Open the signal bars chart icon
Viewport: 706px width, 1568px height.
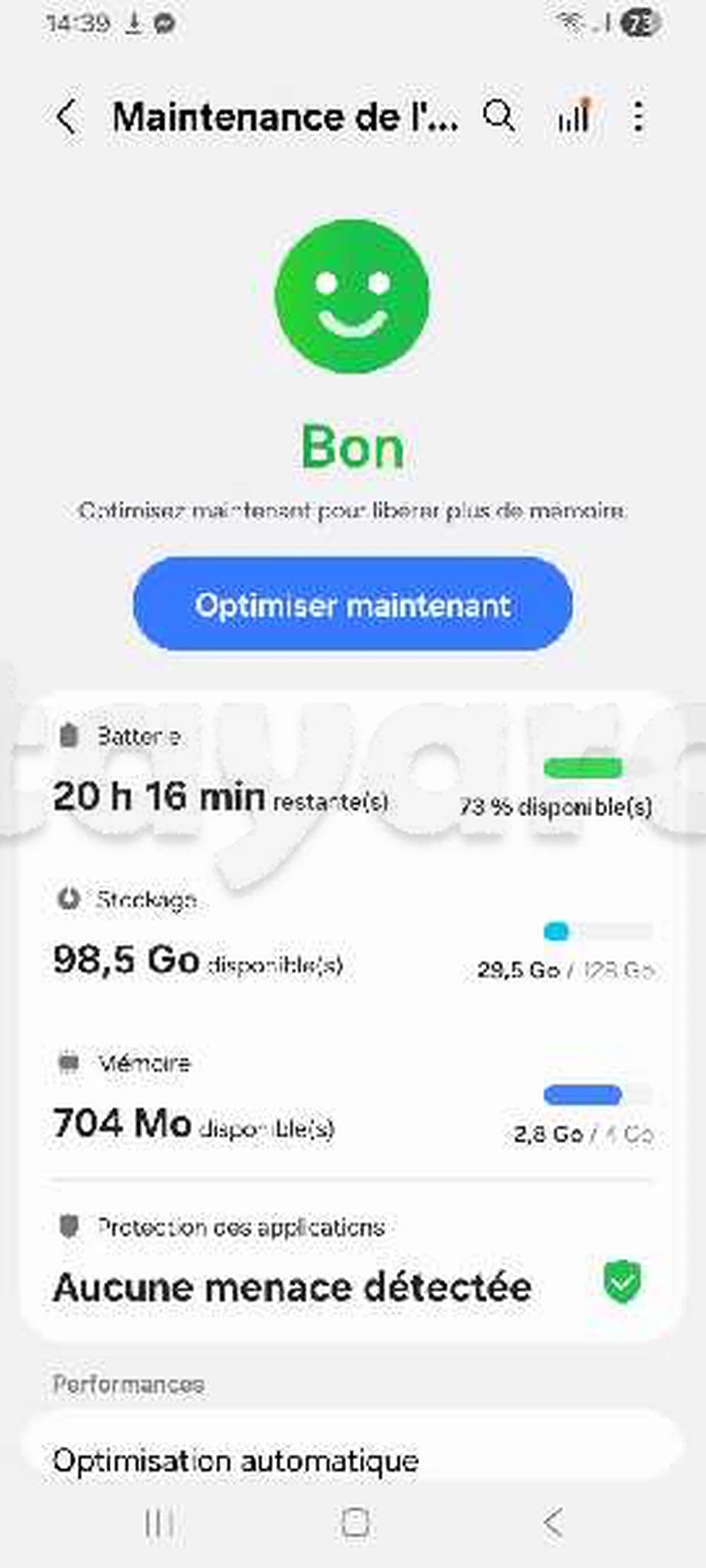pos(573,116)
